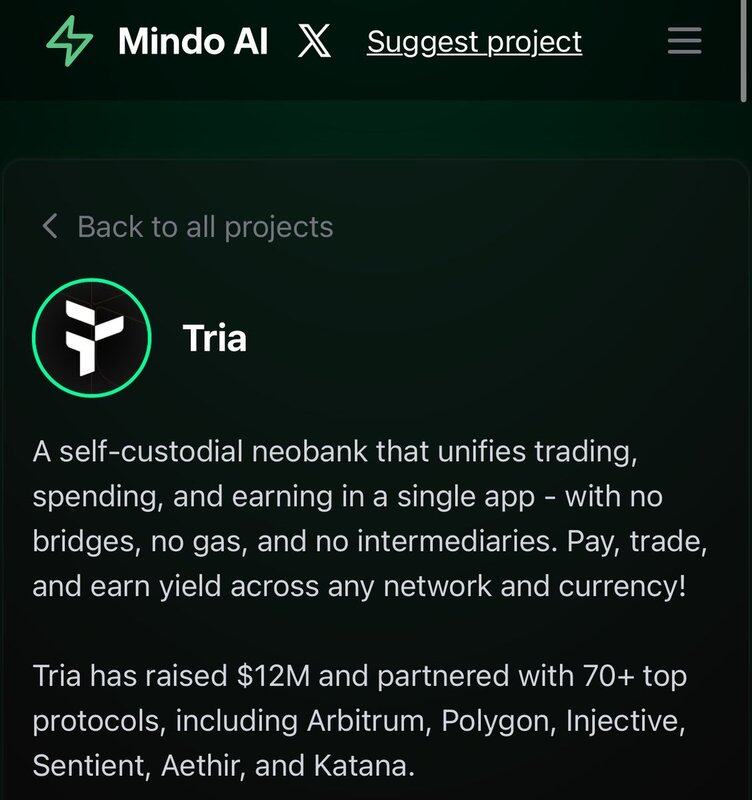Open the hamburger menu
The width and height of the screenshot is (752, 800).
pos(685,42)
